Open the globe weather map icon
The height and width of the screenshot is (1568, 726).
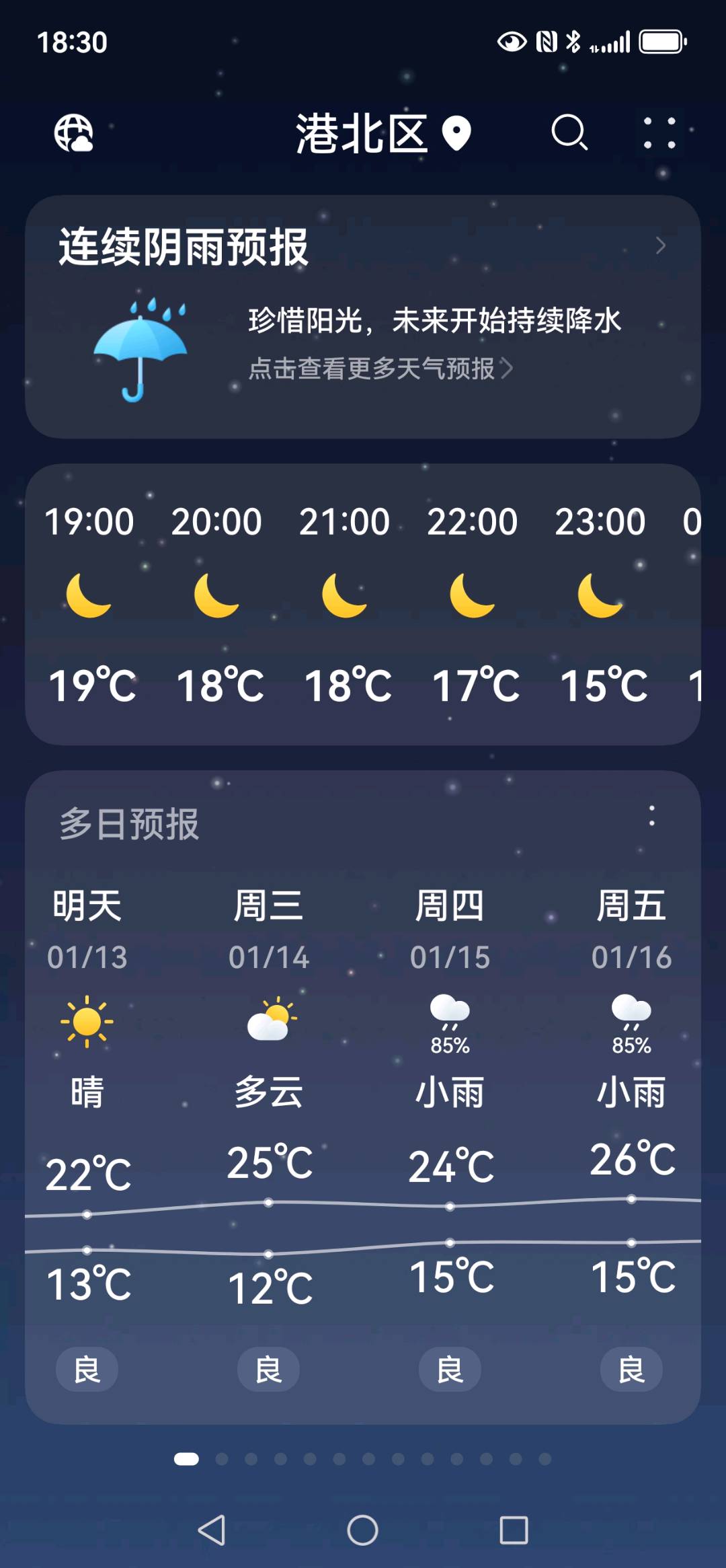tap(74, 133)
